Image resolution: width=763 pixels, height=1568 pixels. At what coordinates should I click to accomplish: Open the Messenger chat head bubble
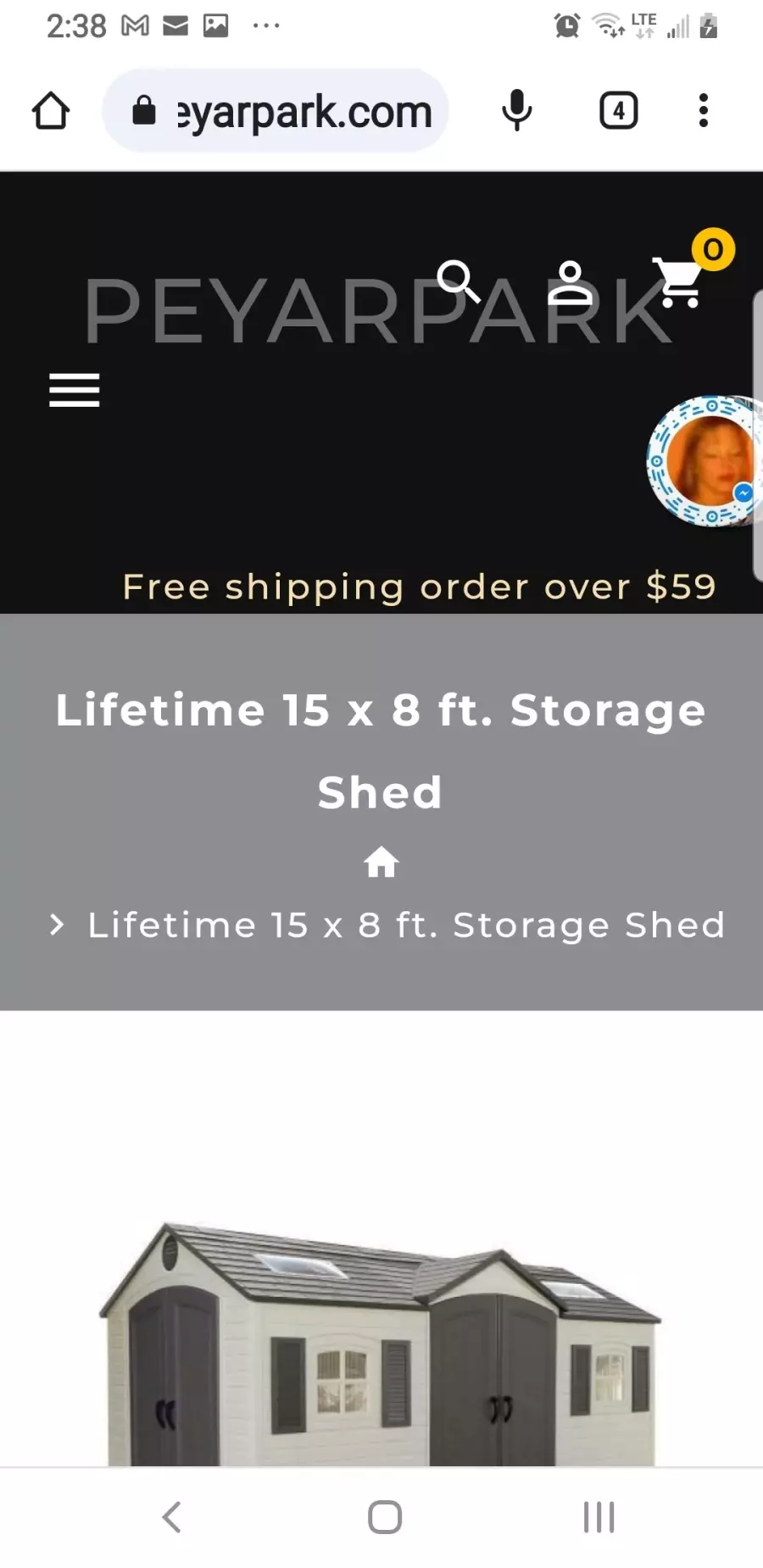[x=705, y=461]
